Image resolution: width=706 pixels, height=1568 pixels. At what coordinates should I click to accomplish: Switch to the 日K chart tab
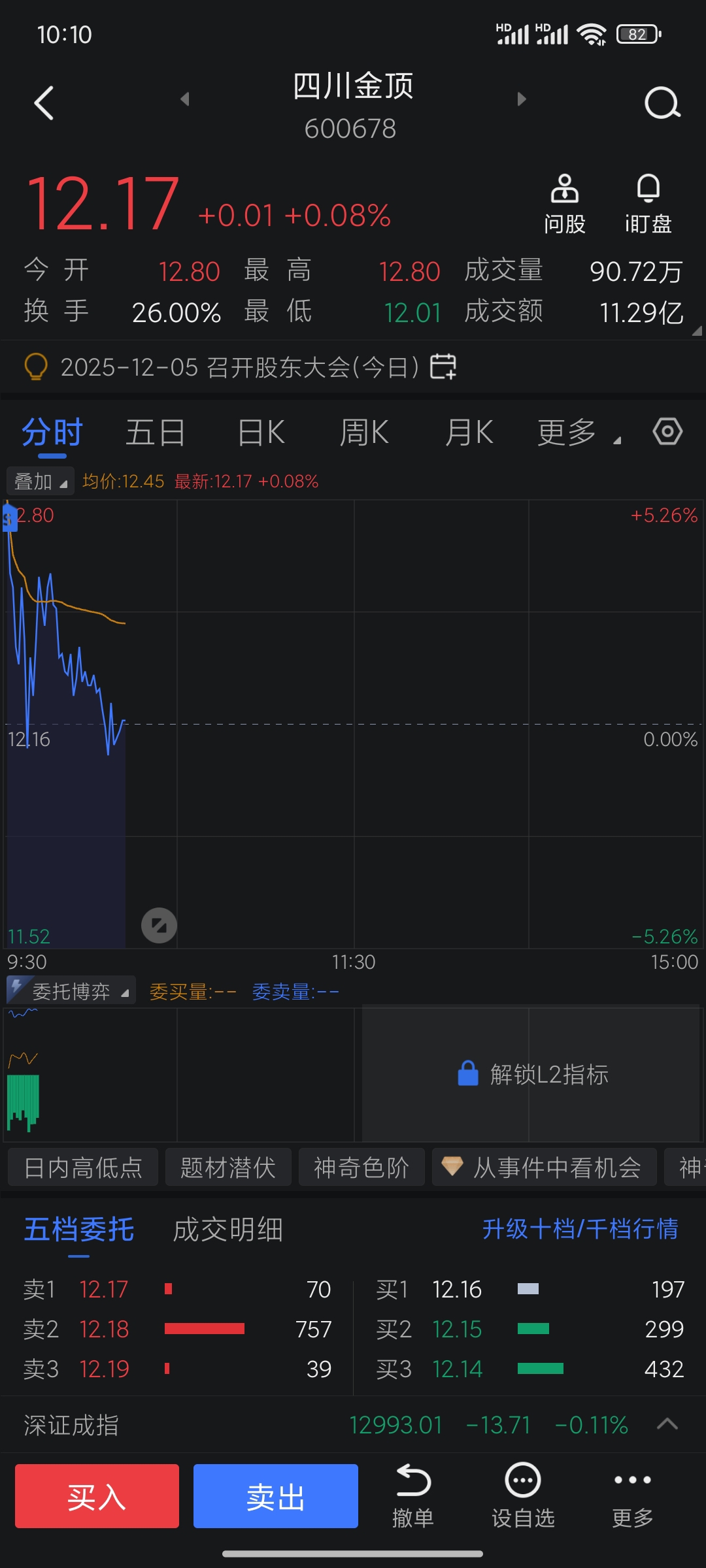tap(261, 433)
